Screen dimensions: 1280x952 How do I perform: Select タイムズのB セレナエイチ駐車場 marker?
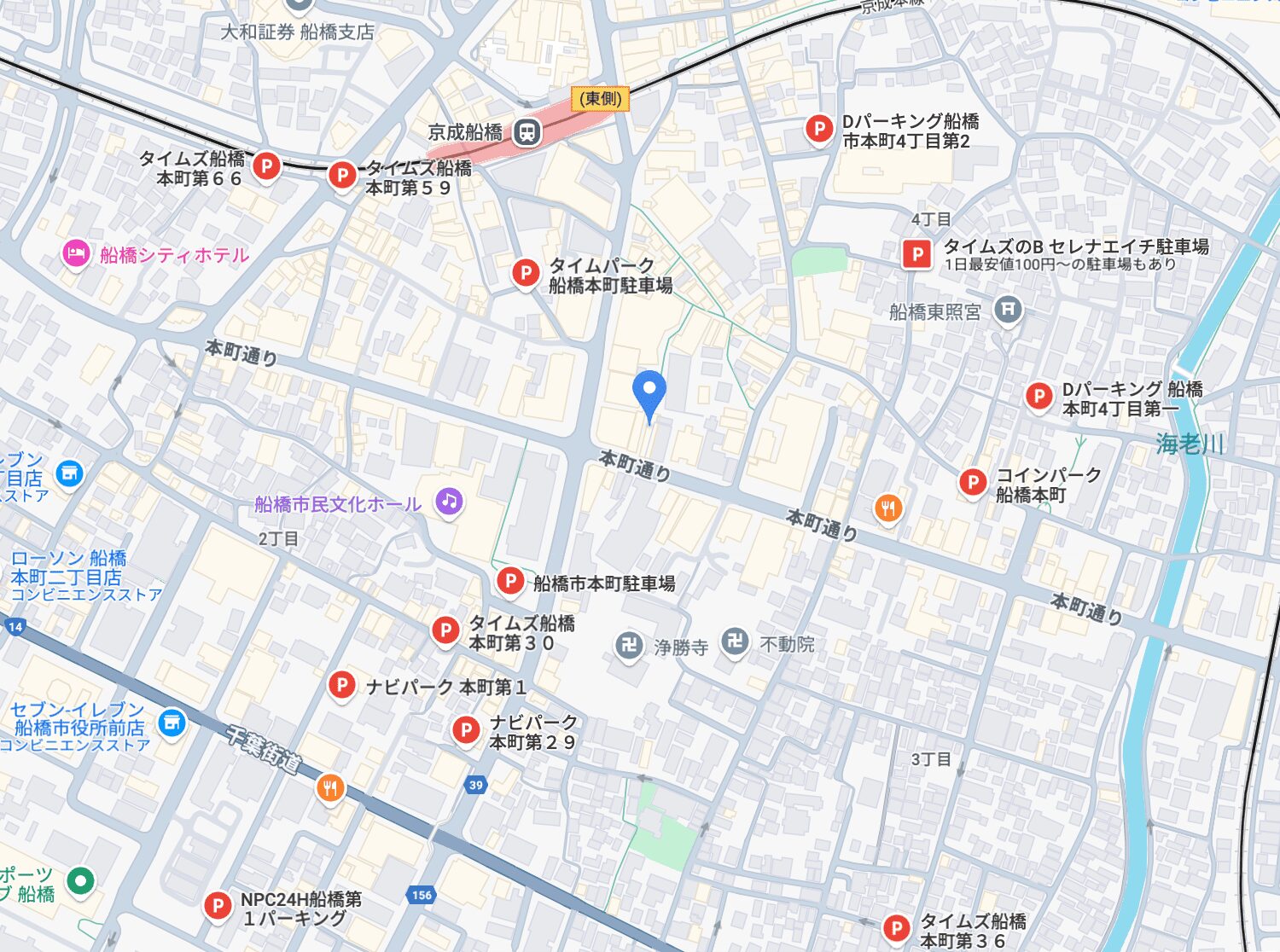[x=917, y=253]
